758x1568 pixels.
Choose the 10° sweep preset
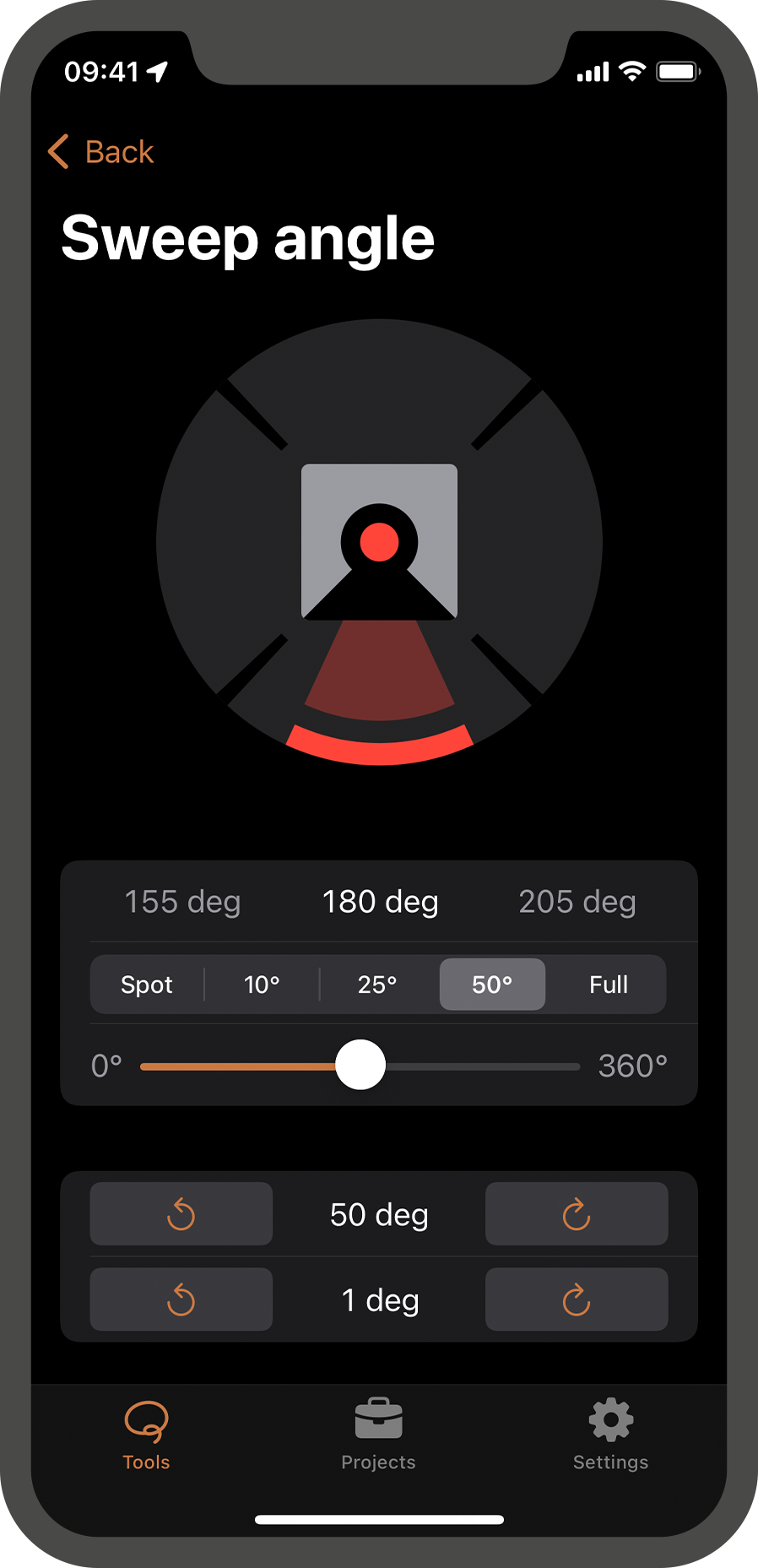262,985
